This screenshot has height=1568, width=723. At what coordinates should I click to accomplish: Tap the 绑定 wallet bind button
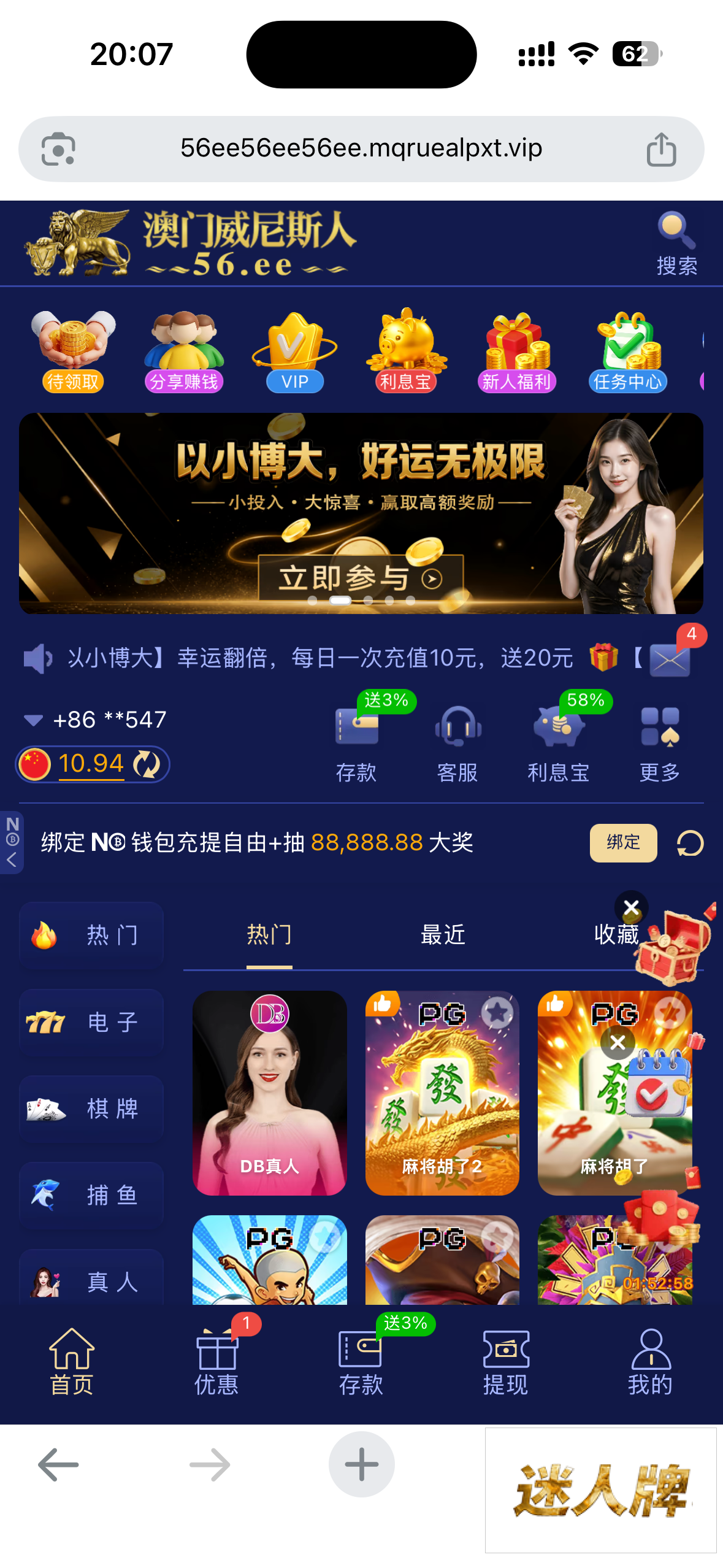point(623,842)
